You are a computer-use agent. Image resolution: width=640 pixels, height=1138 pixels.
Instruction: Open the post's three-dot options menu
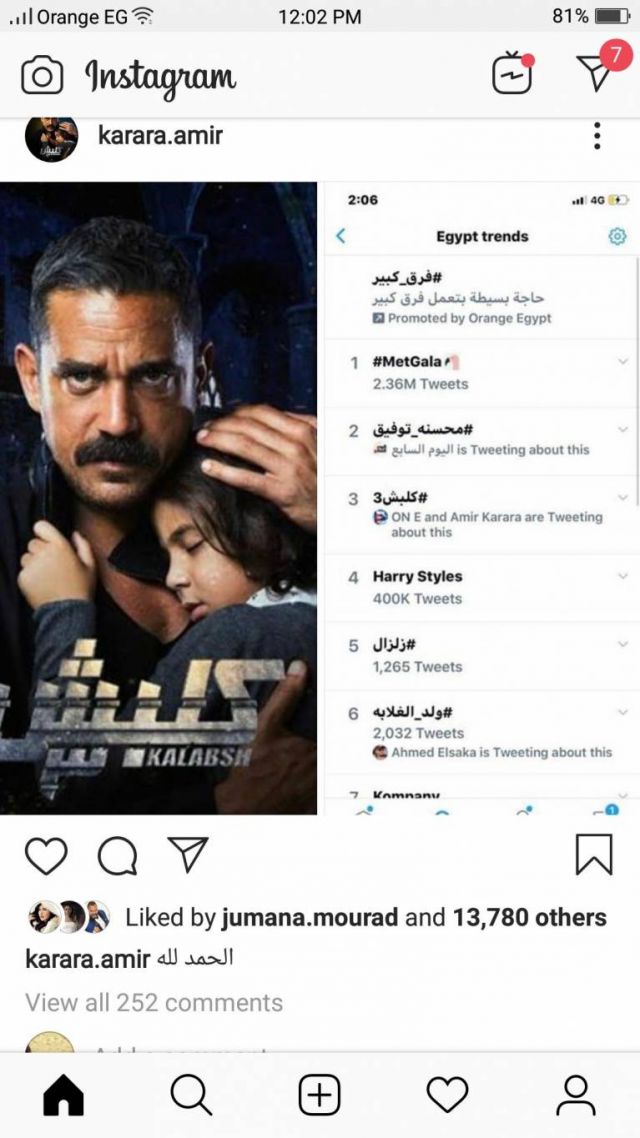[x=597, y=136]
